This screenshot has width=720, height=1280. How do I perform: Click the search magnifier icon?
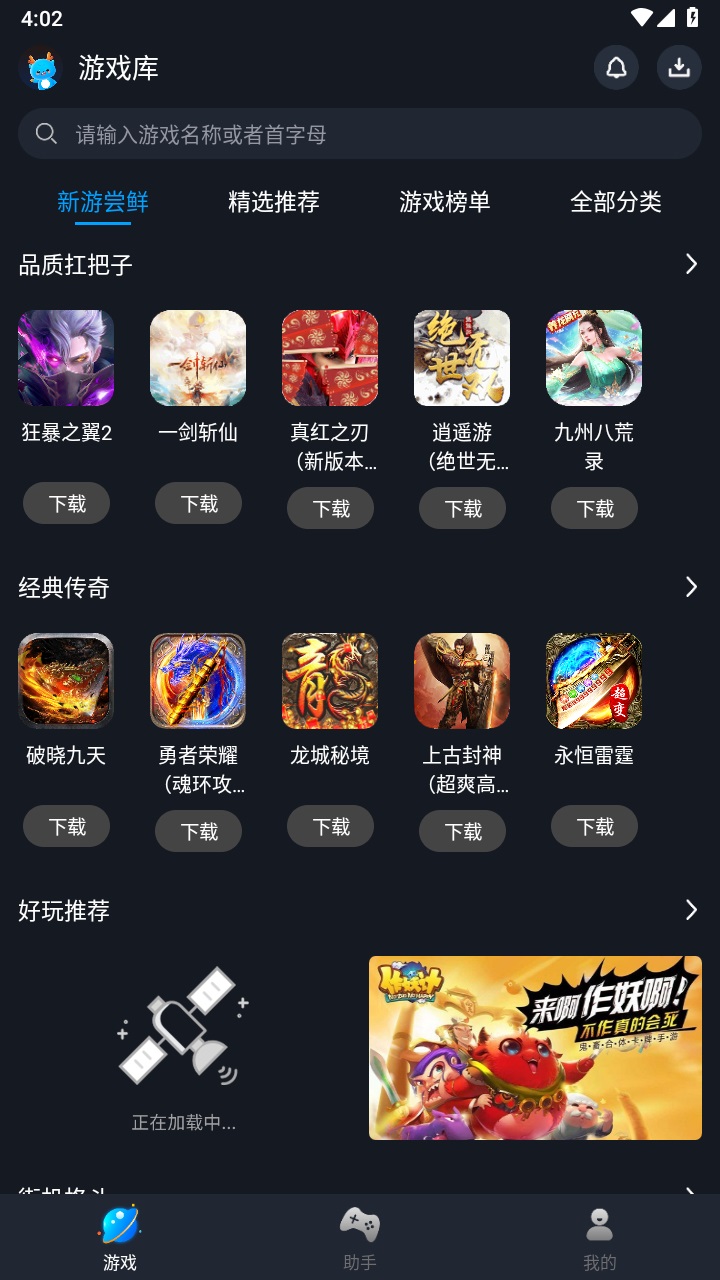coord(45,132)
